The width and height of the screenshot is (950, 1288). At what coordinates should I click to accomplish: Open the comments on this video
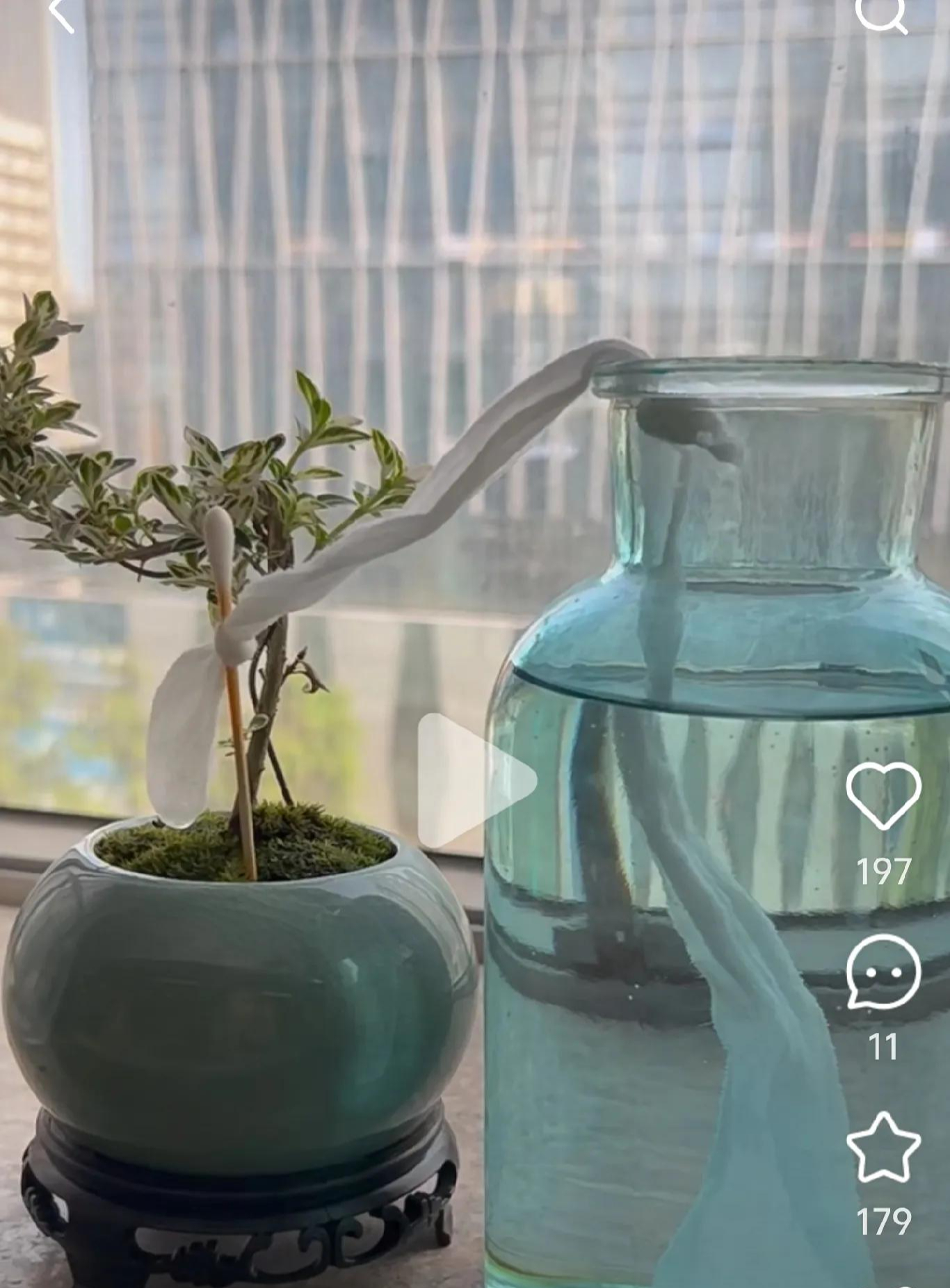[883, 972]
